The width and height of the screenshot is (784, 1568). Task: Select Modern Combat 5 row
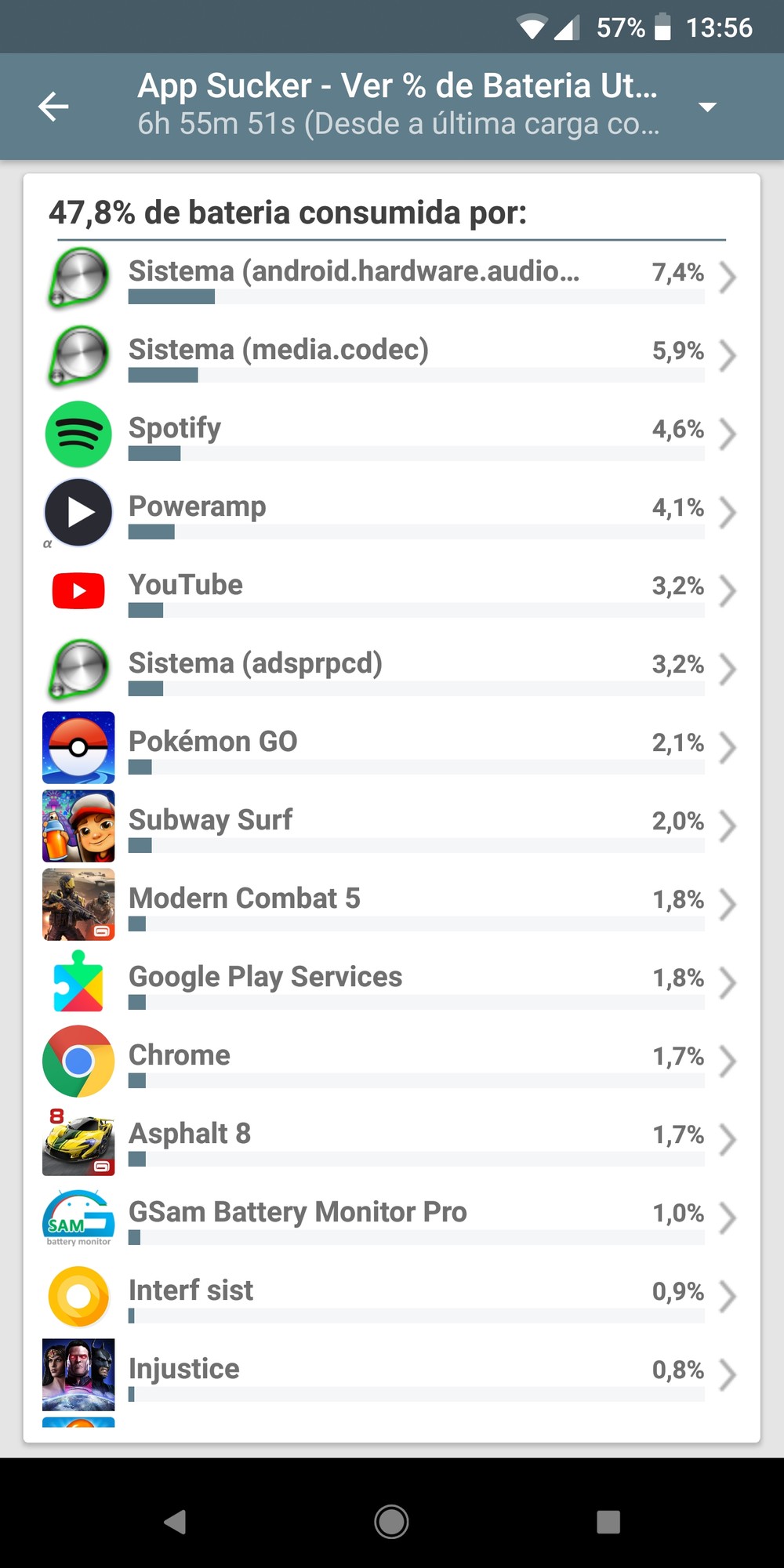point(392,904)
